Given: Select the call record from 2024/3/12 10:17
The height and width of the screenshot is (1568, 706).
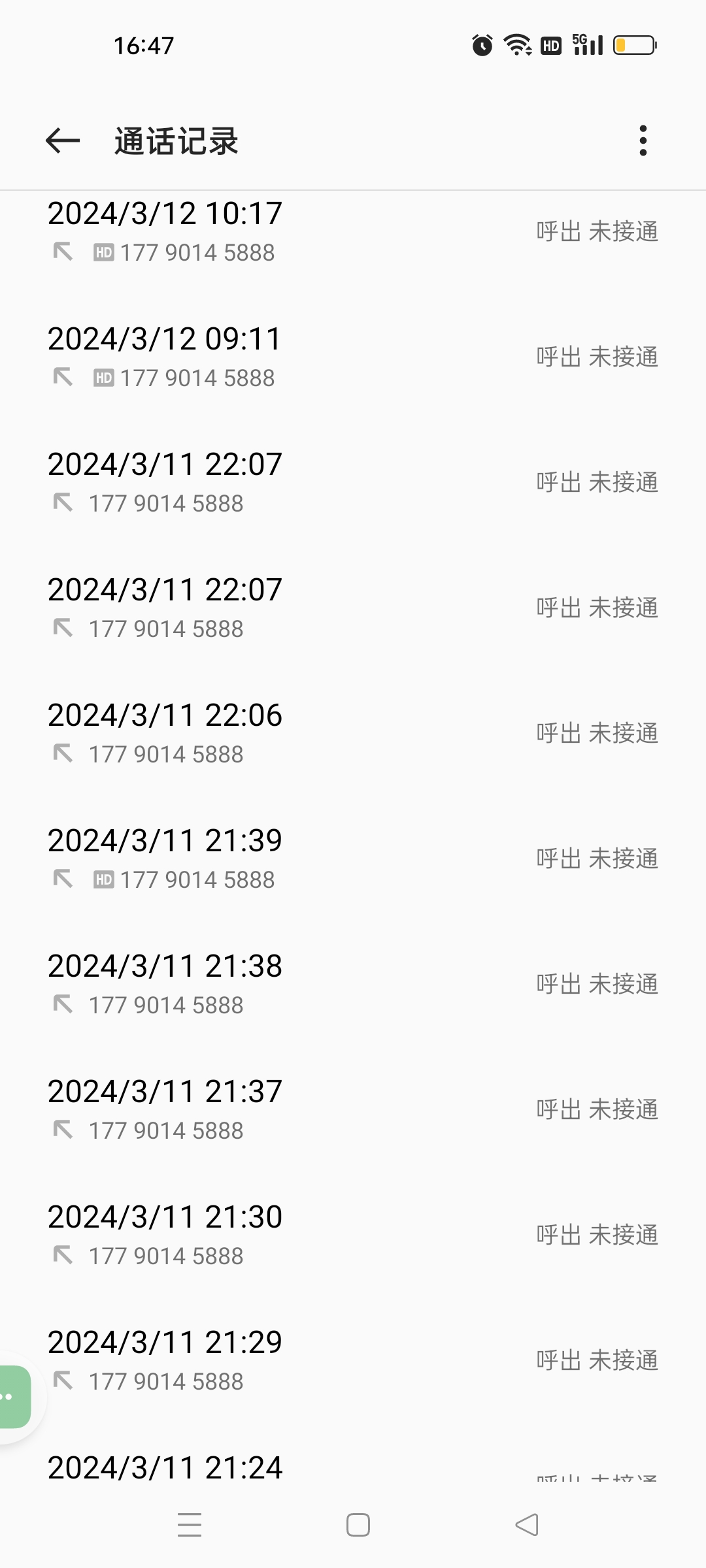Looking at the screenshot, I should (x=353, y=232).
